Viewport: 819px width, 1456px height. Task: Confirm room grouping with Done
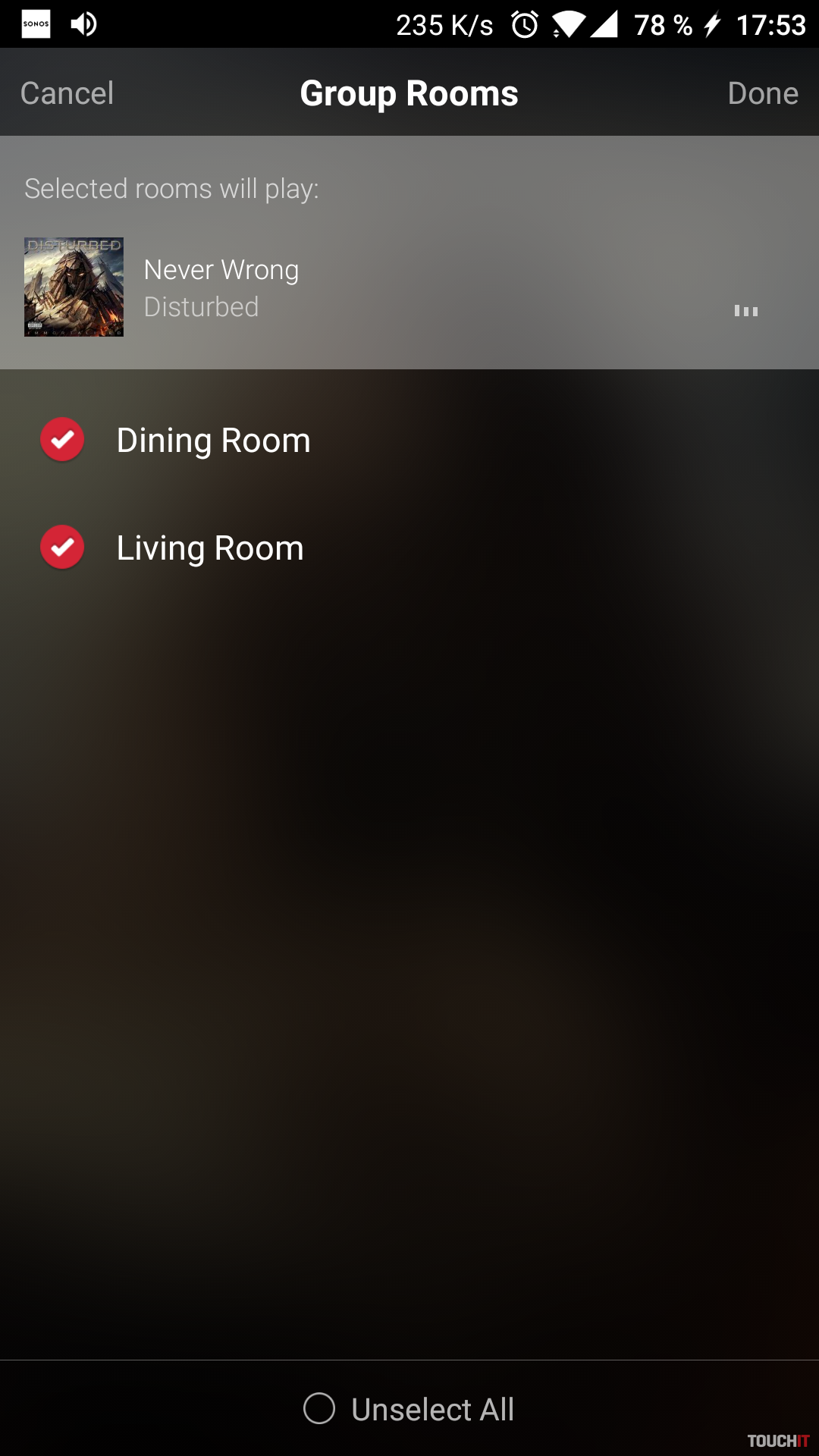[x=762, y=93]
